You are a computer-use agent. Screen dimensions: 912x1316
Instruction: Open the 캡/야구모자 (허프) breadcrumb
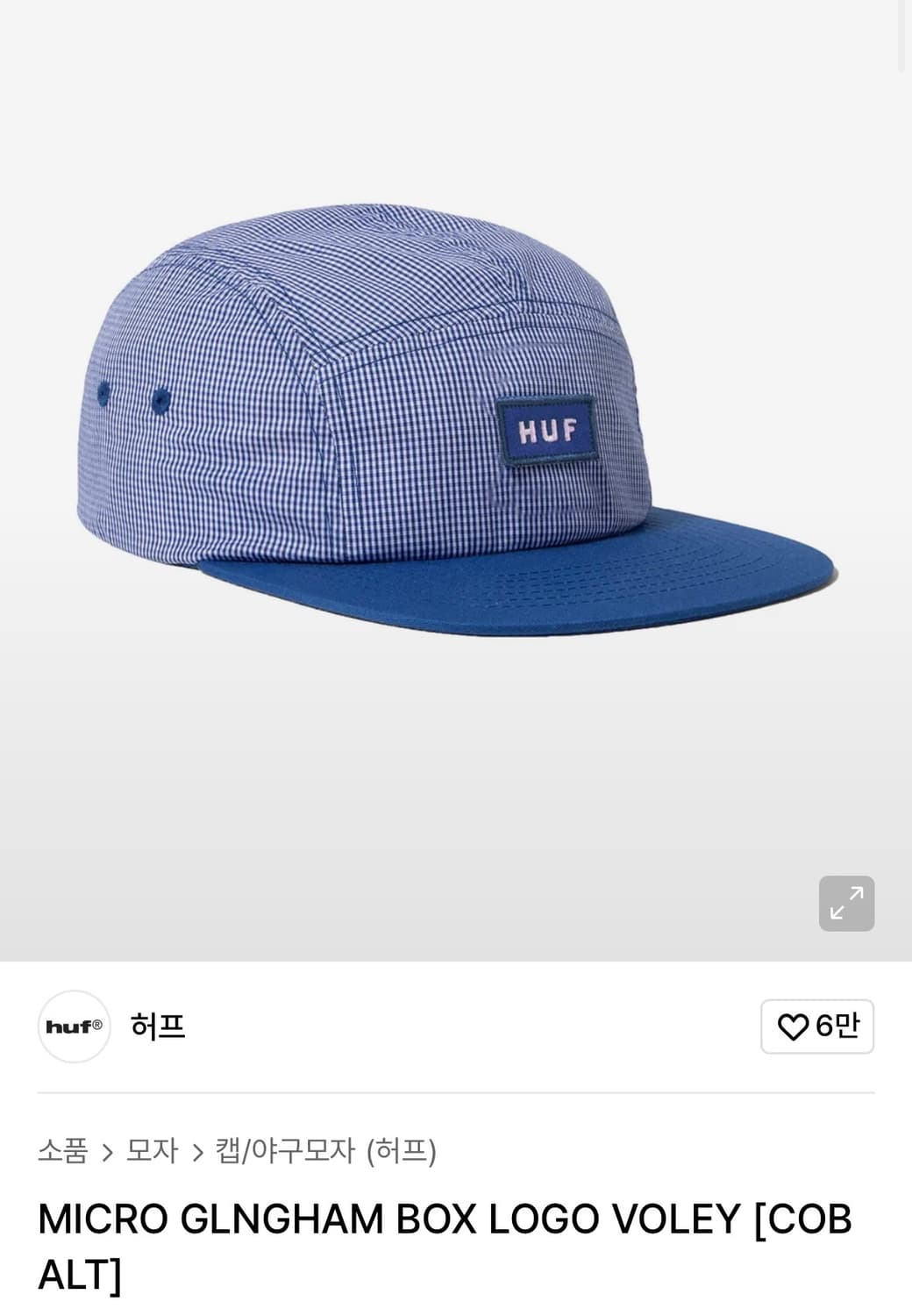point(329,1152)
